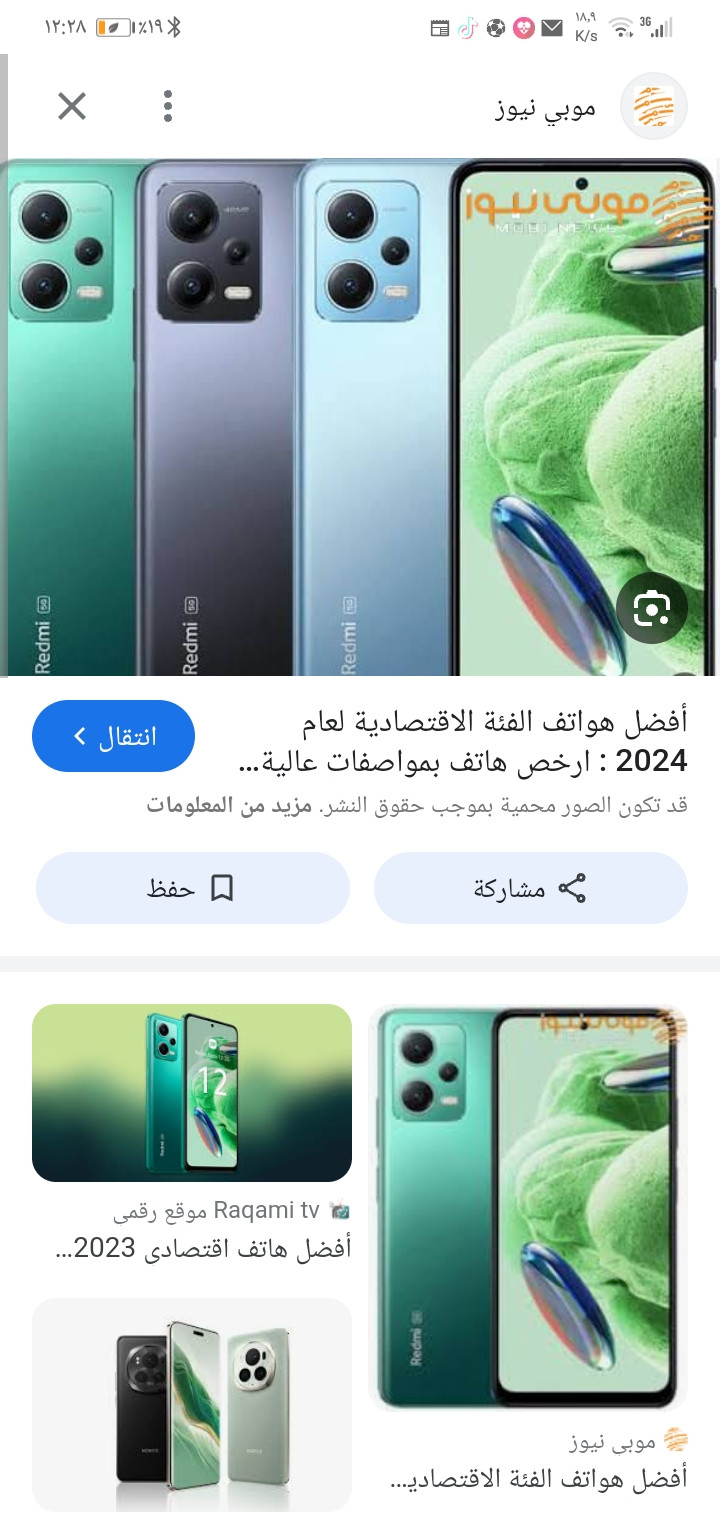Open the large Redmi phones image
The width and height of the screenshot is (720, 1520).
[360, 417]
